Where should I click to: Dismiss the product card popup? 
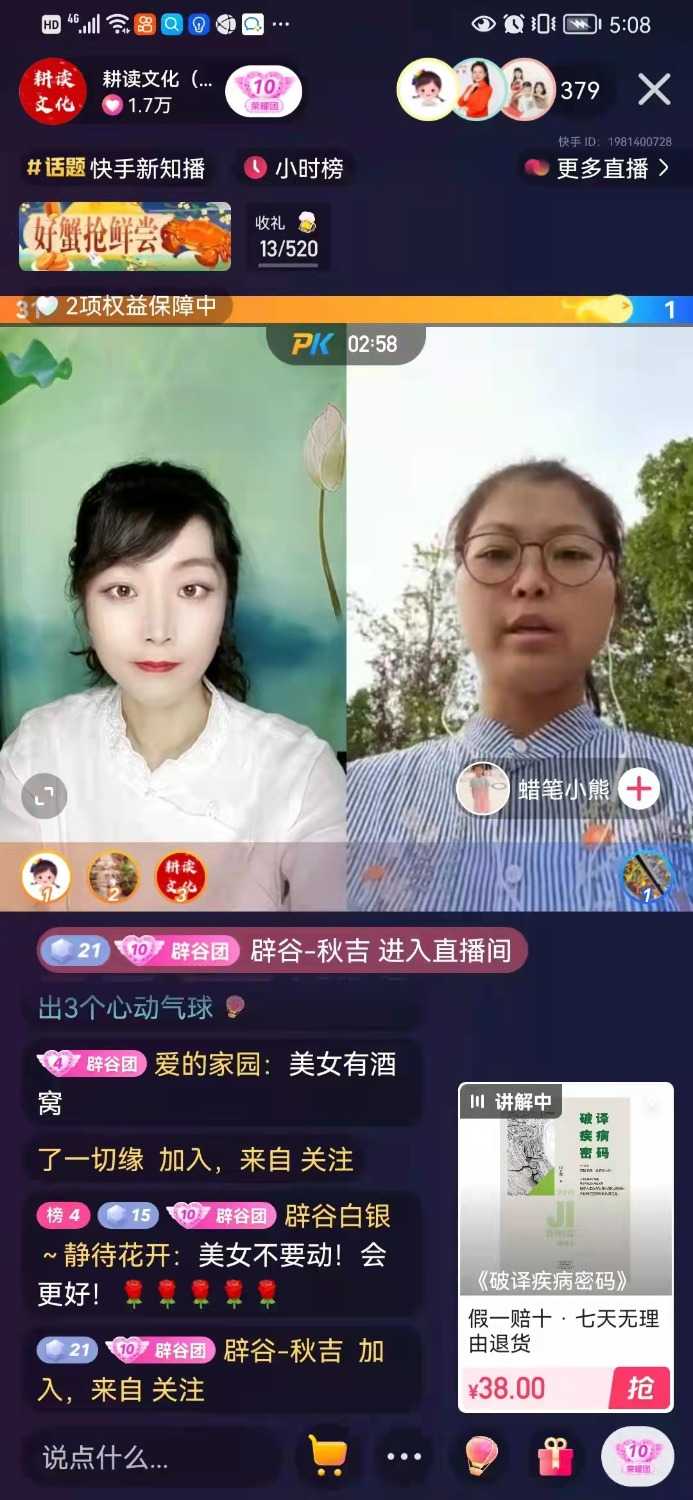pyautogui.click(x=653, y=1105)
